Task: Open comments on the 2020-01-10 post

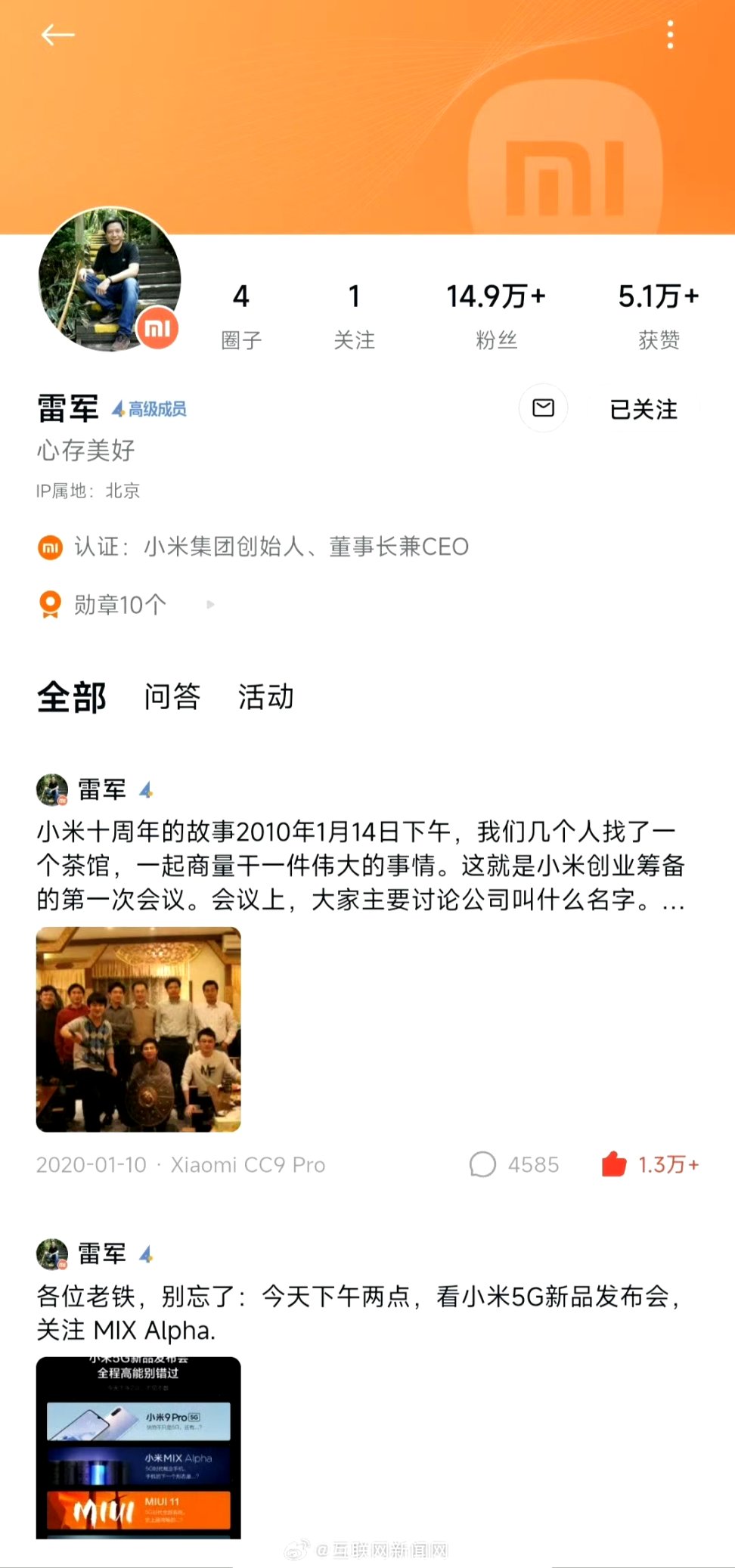Action: (514, 1164)
